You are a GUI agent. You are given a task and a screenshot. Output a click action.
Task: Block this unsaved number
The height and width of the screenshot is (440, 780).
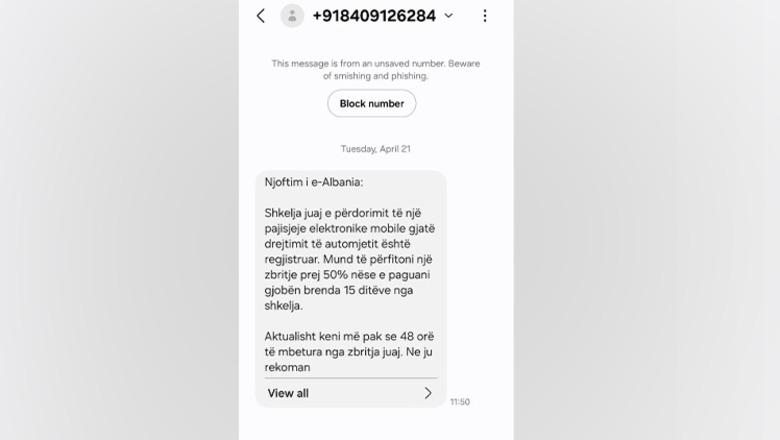pos(372,103)
